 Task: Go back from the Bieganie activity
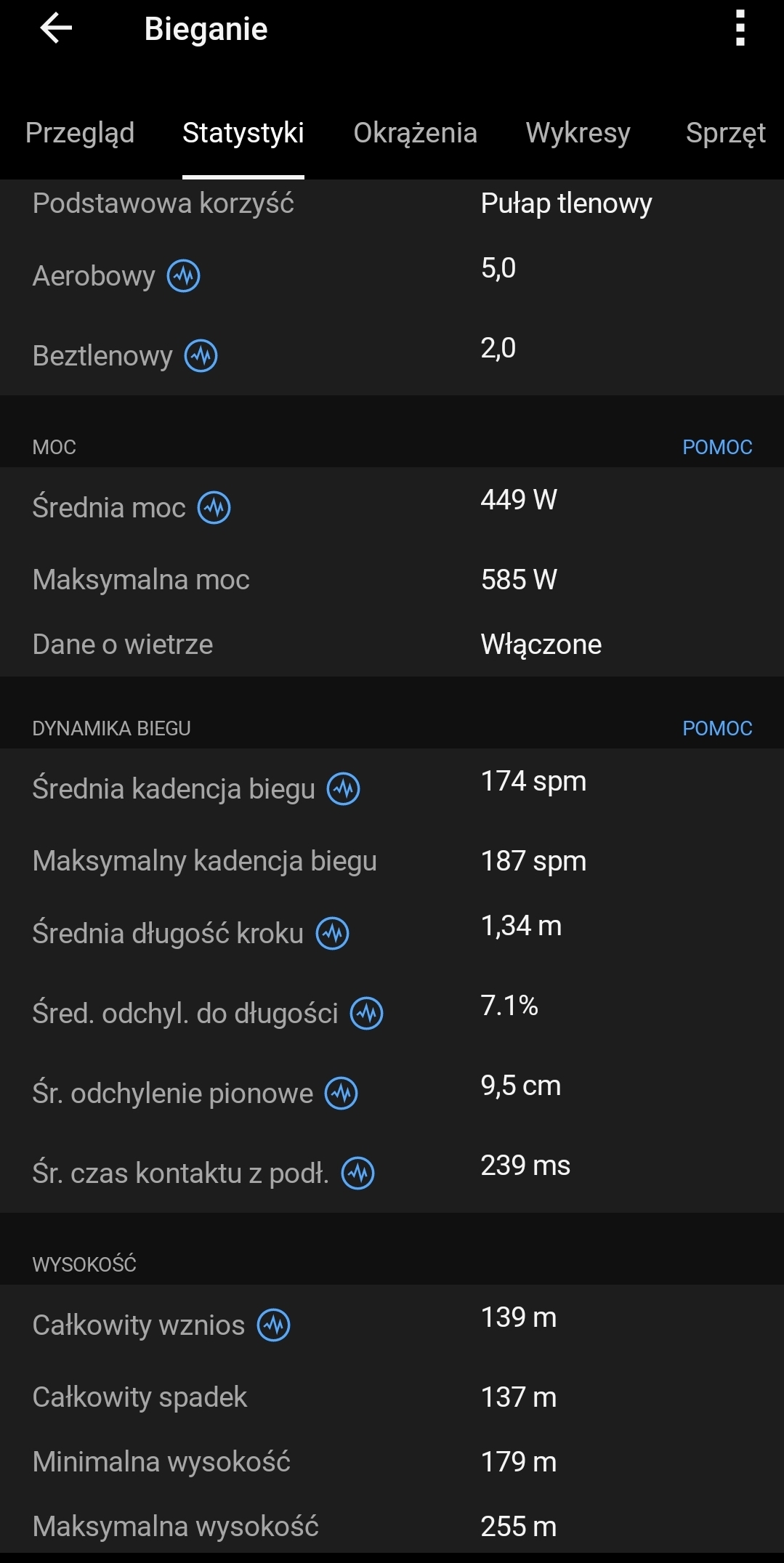point(56,29)
